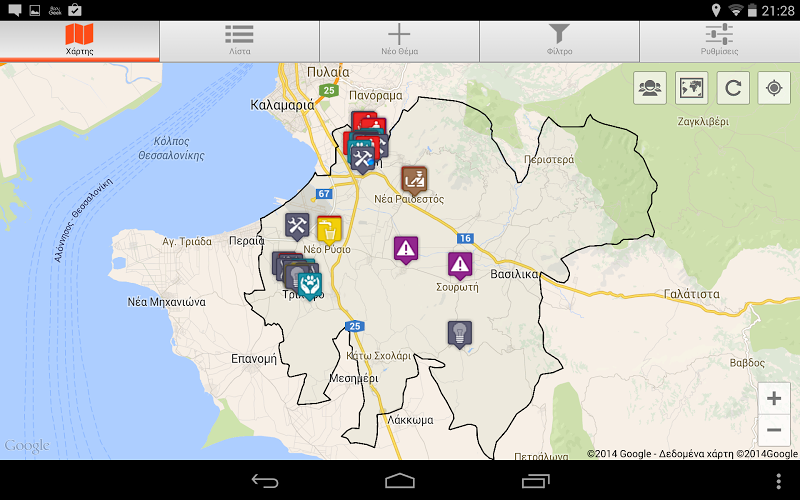
Task: Open the light bulb marker near Κάτω Σχολάρι
Action: pyautogui.click(x=459, y=333)
